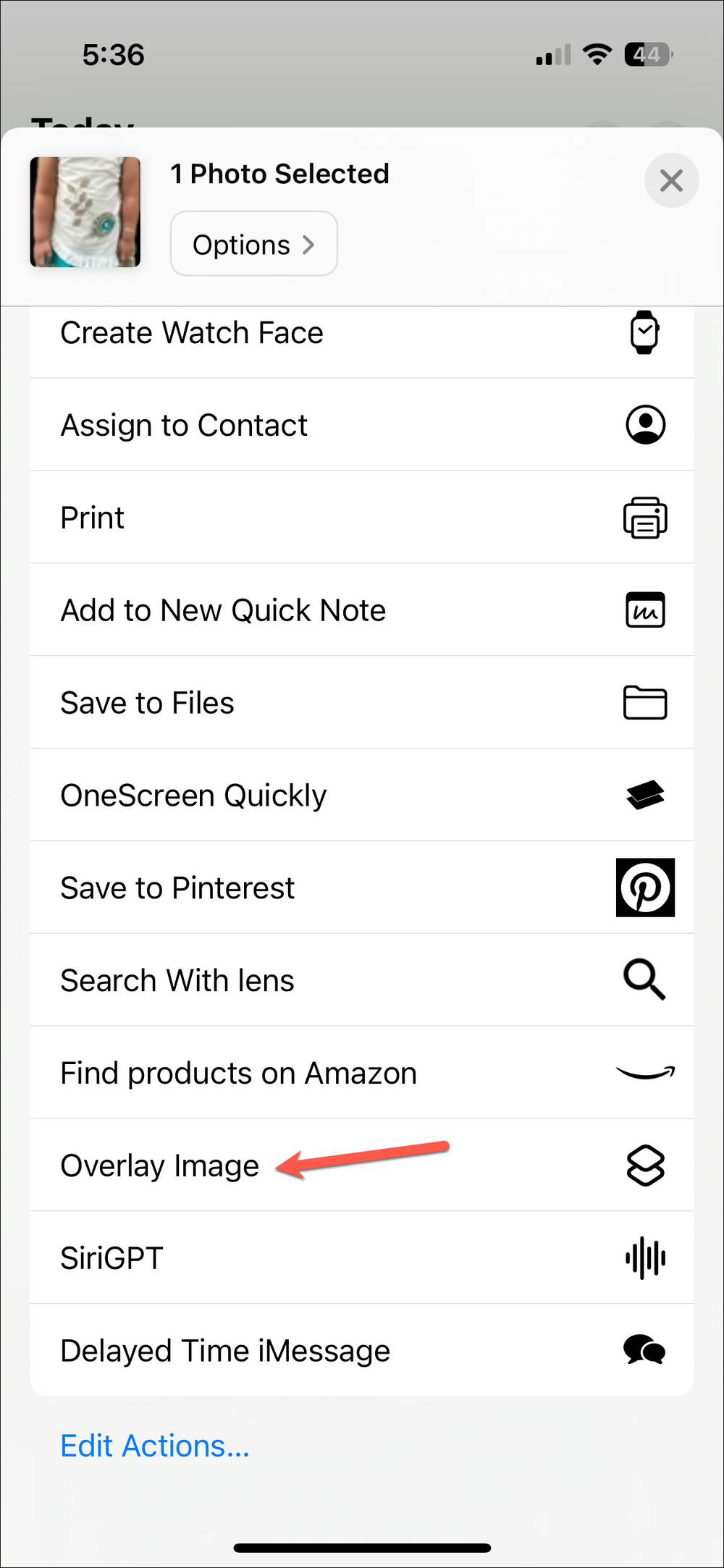Tap the Amazon smile arrow icon

tap(644, 1073)
